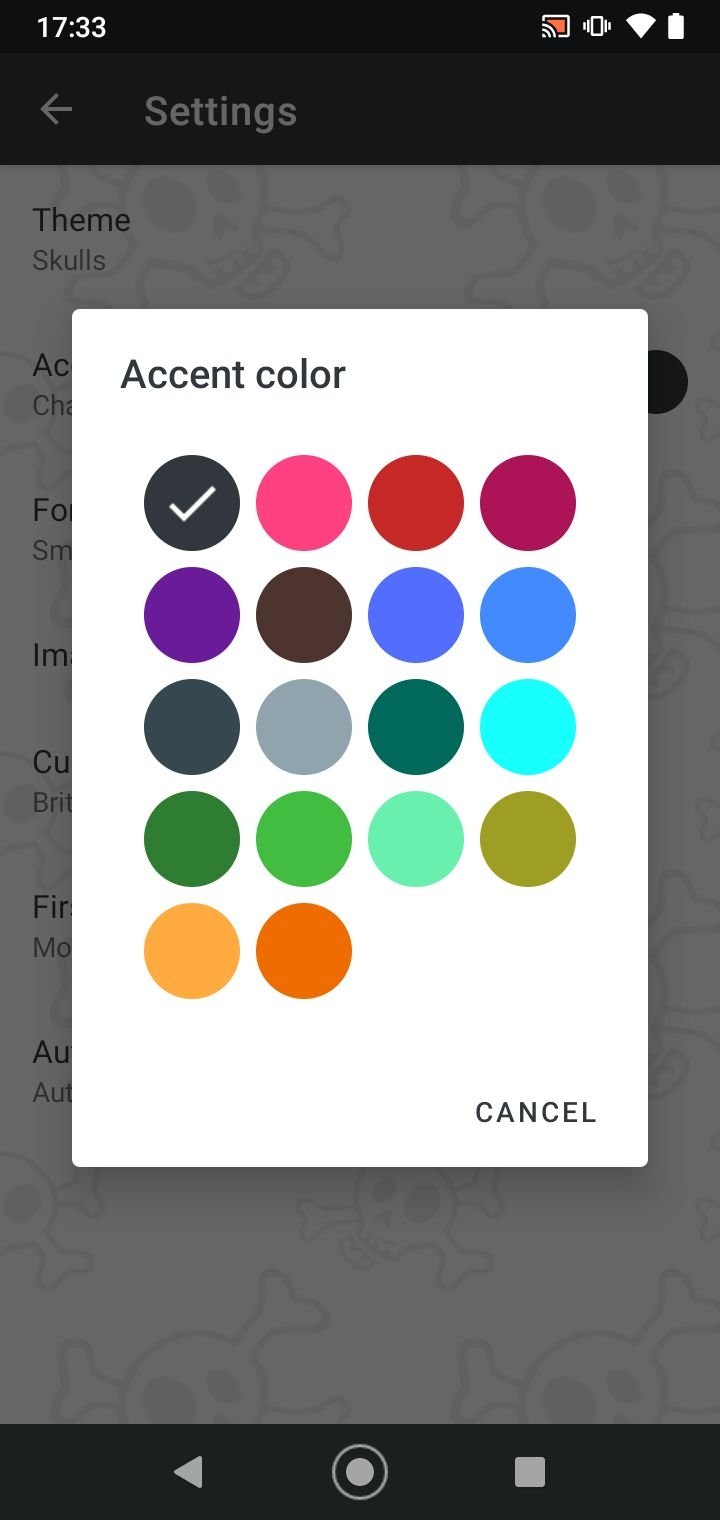Select the light orange accent color

point(192,951)
